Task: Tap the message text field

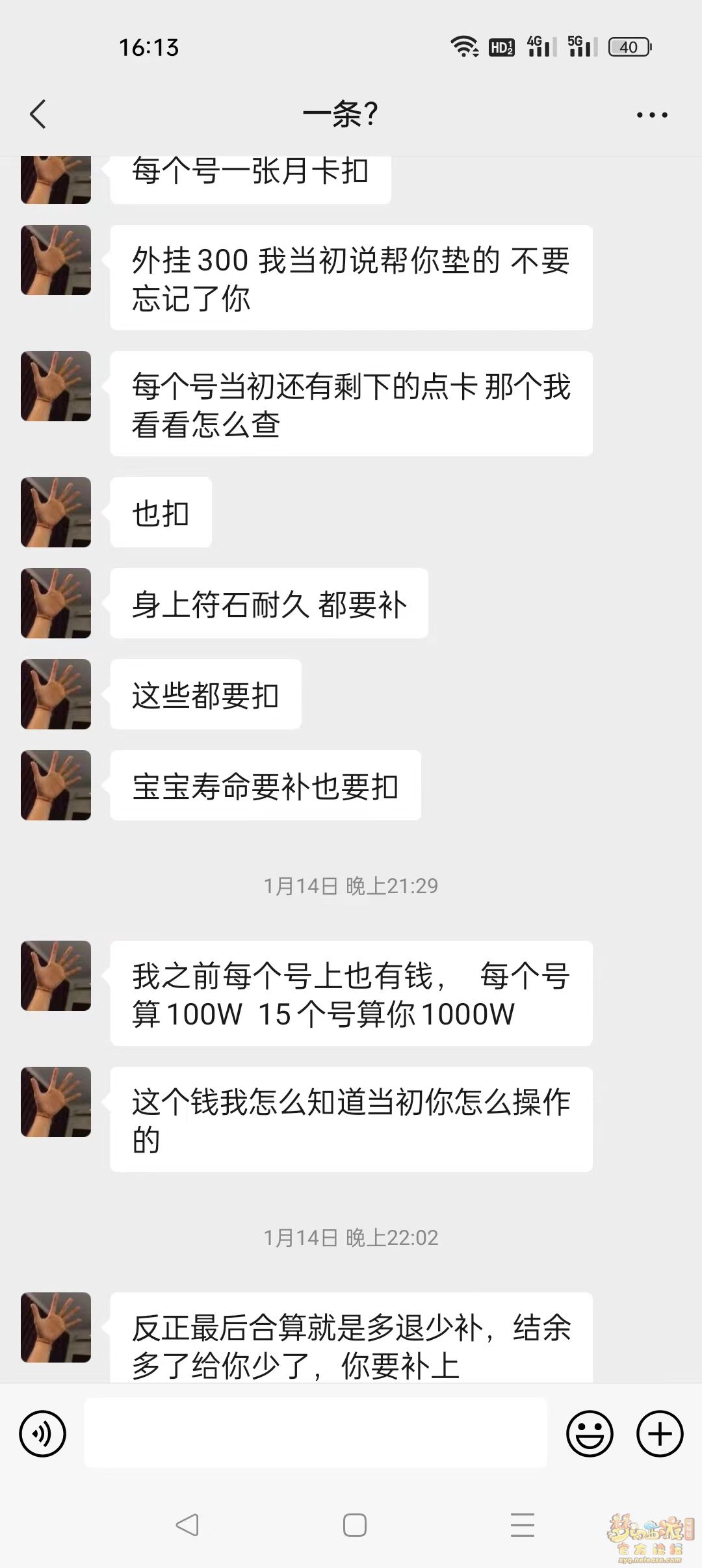Action: click(316, 1433)
